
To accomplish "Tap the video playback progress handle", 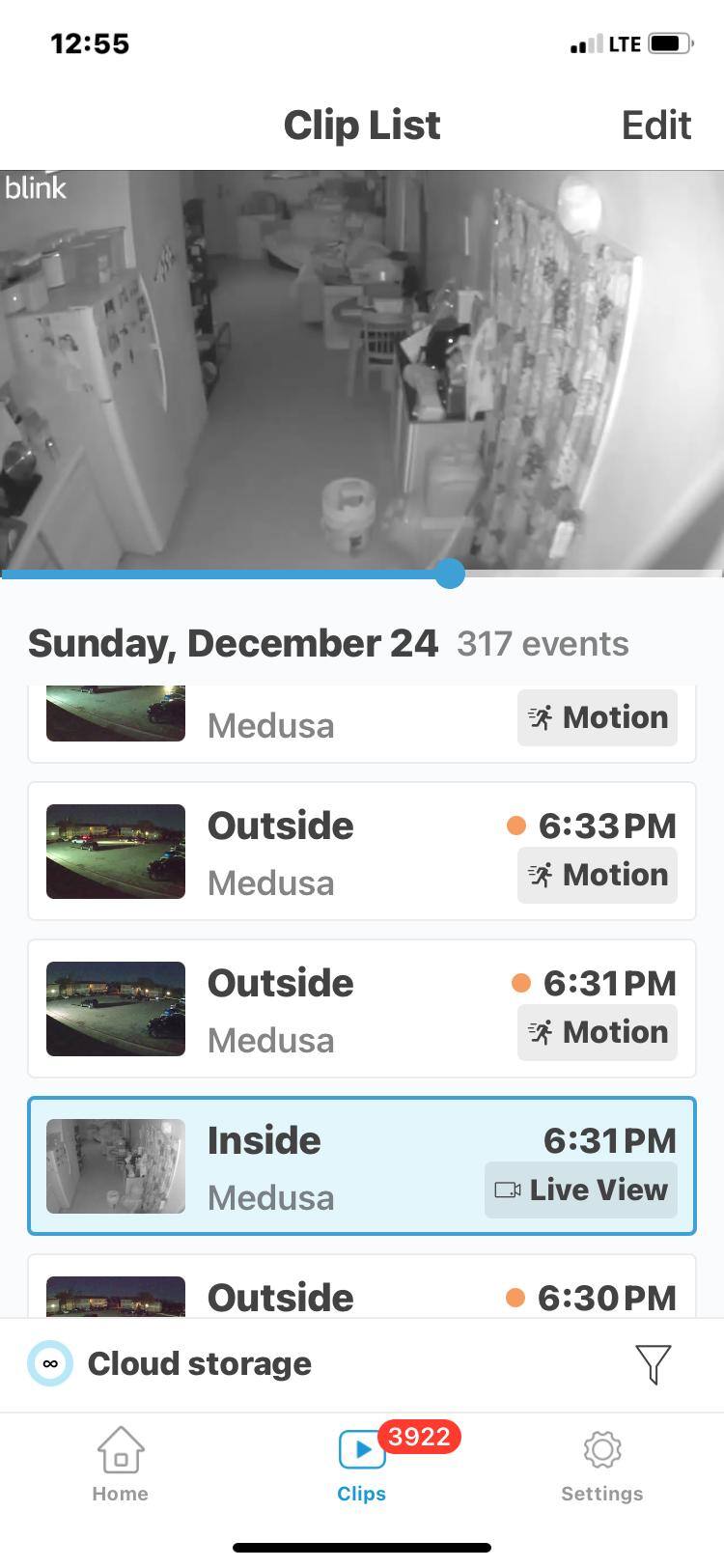I will tap(450, 574).
